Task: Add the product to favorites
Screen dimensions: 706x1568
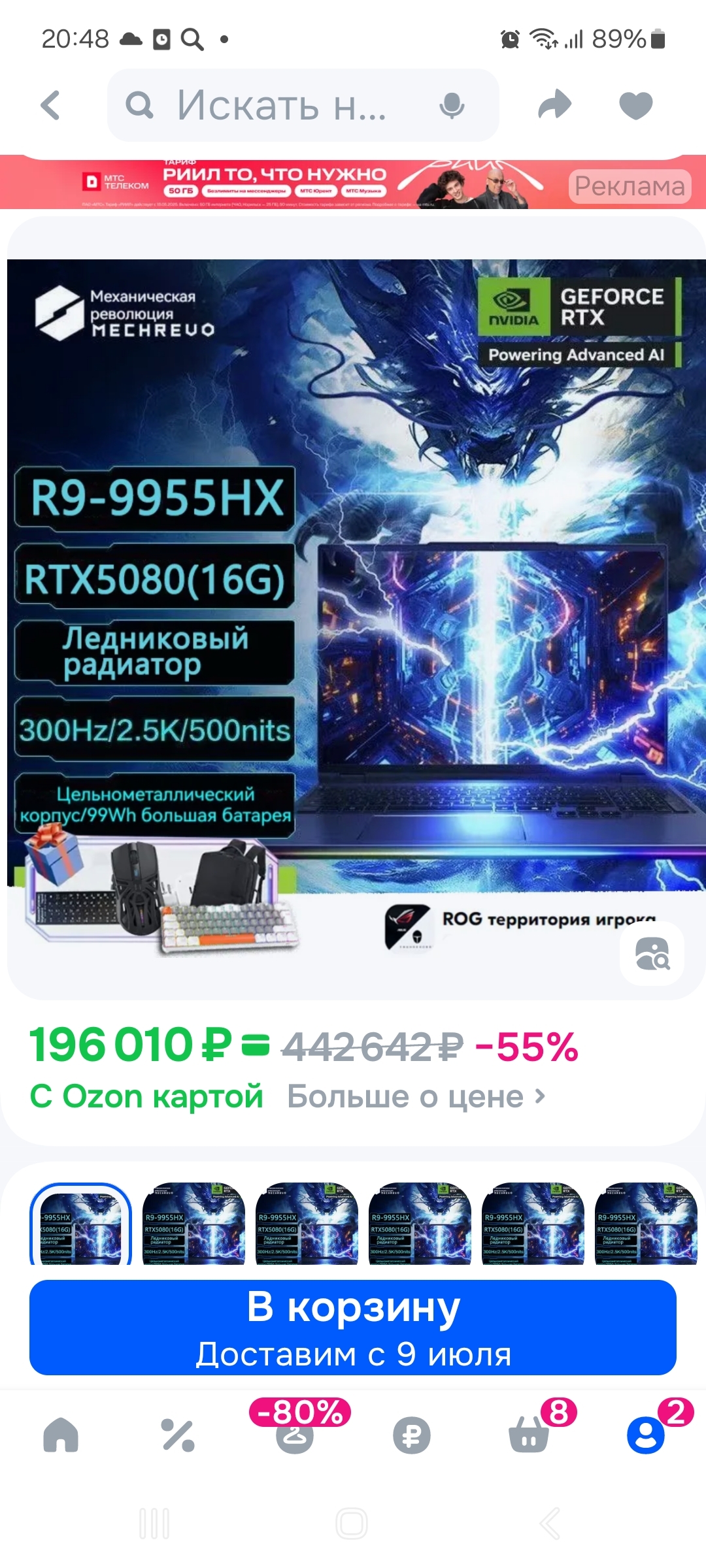Action: (635, 105)
